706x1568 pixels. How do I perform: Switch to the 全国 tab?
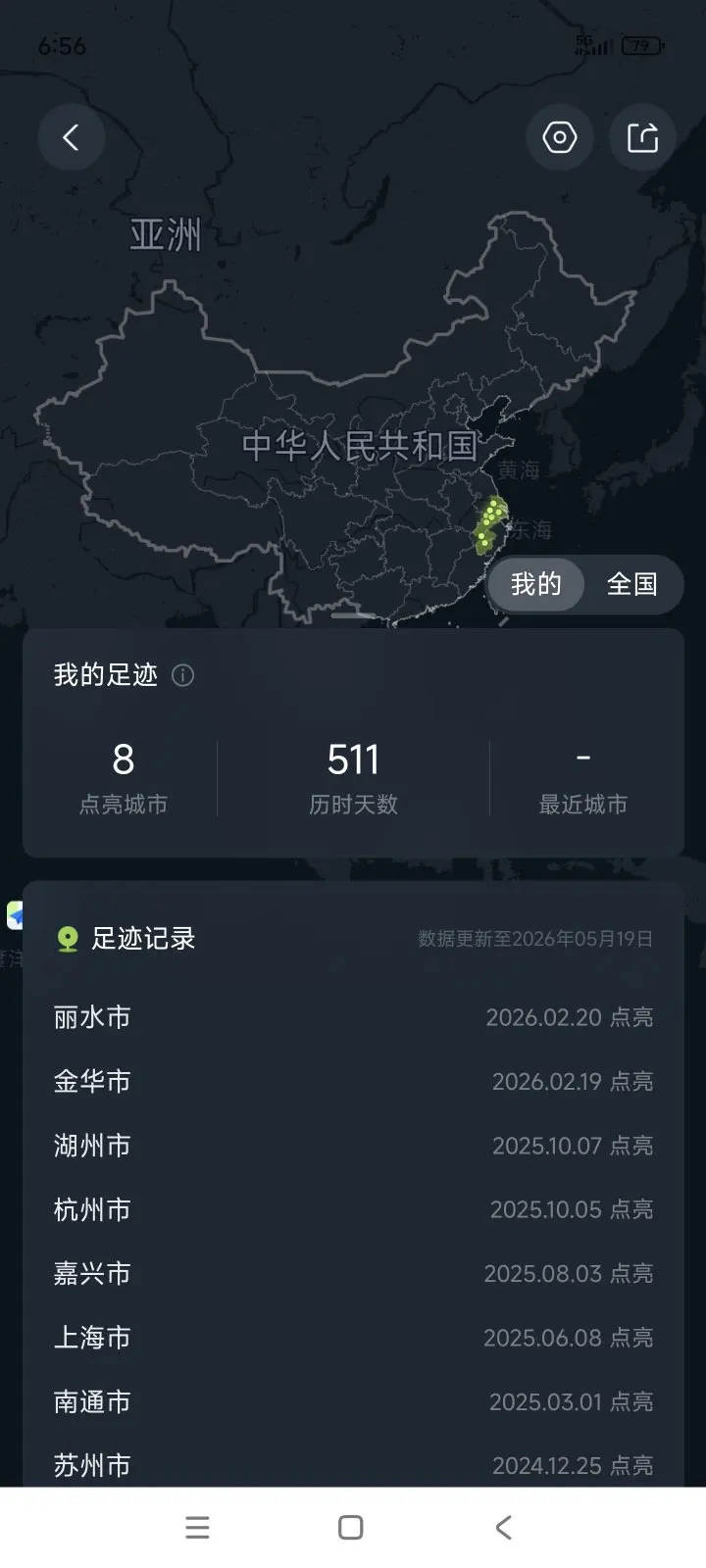[x=631, y=584]
